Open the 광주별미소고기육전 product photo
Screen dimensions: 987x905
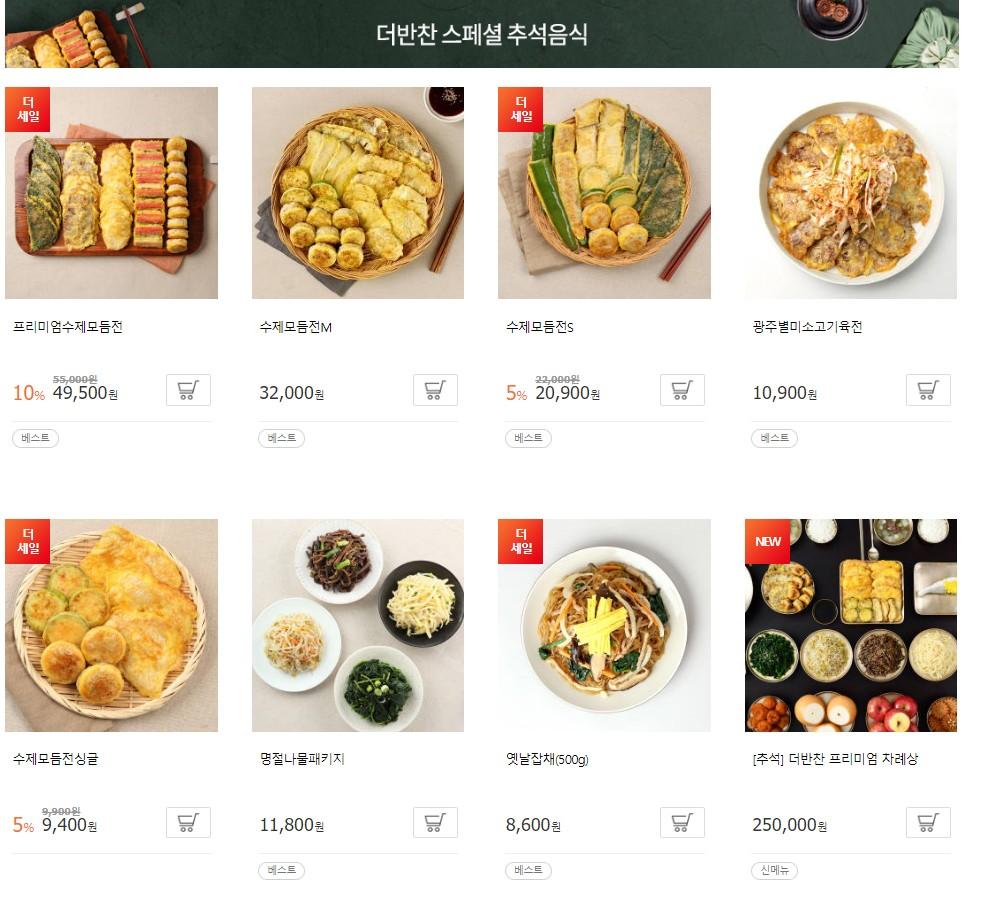point(851,193)
